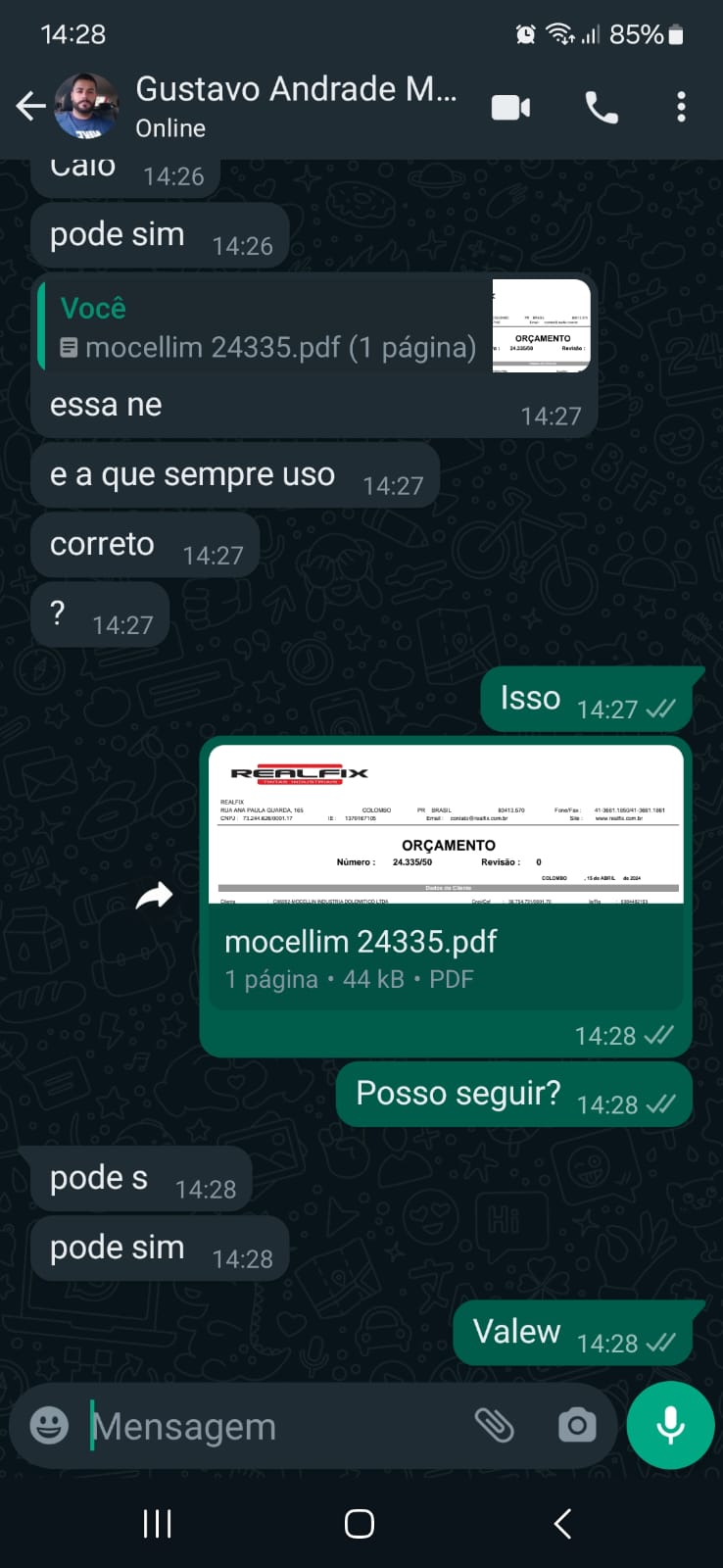Screen dimensions: 723x1568
Task: Open the camera to send a photo
Action: point(577,1425)
